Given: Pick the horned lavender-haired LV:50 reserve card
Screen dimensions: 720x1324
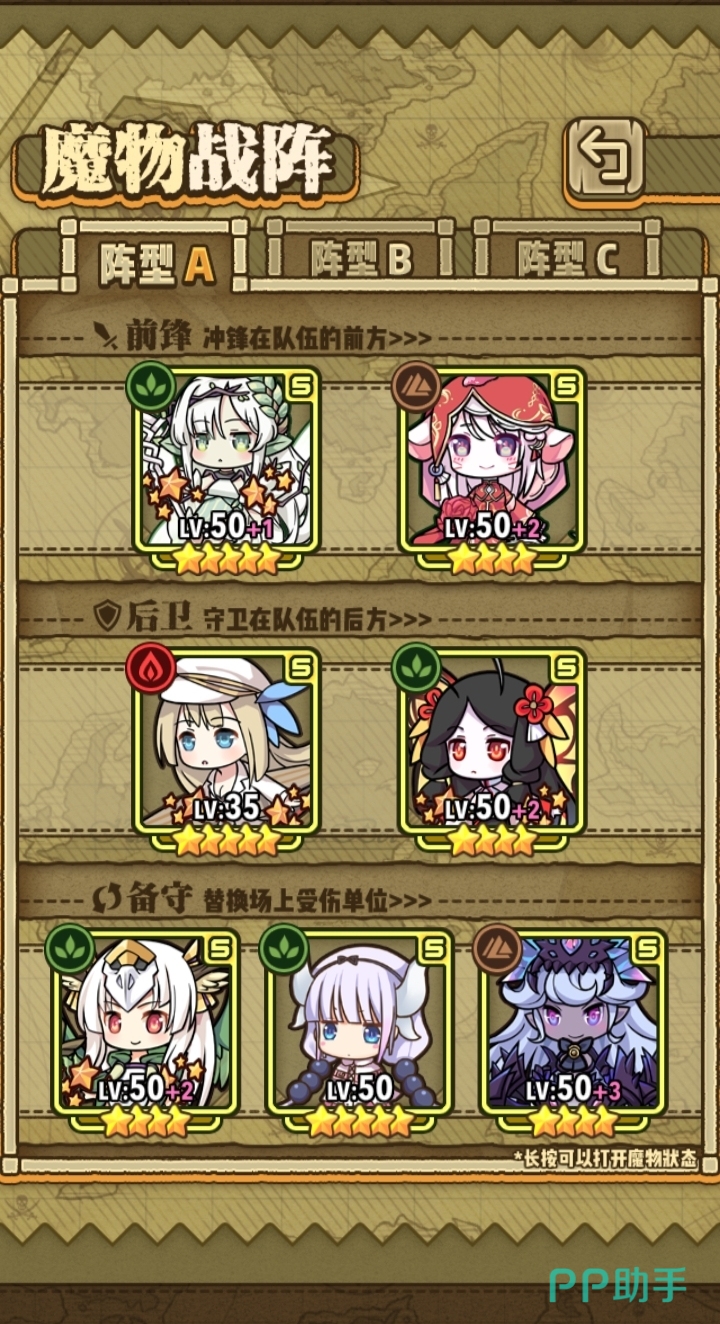Looking at the screenshot, I should point(360,1024).
